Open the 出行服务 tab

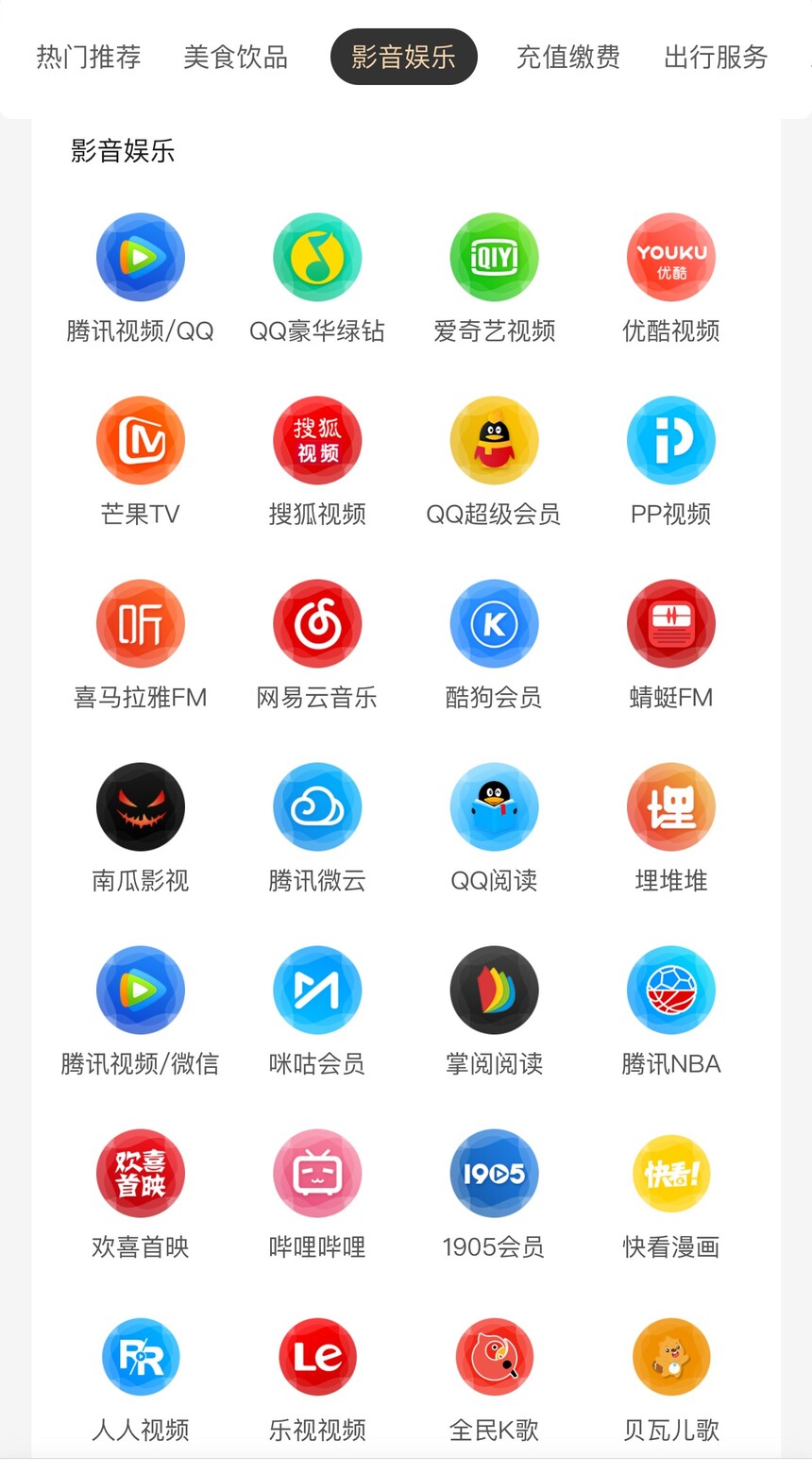click(715, 57)
